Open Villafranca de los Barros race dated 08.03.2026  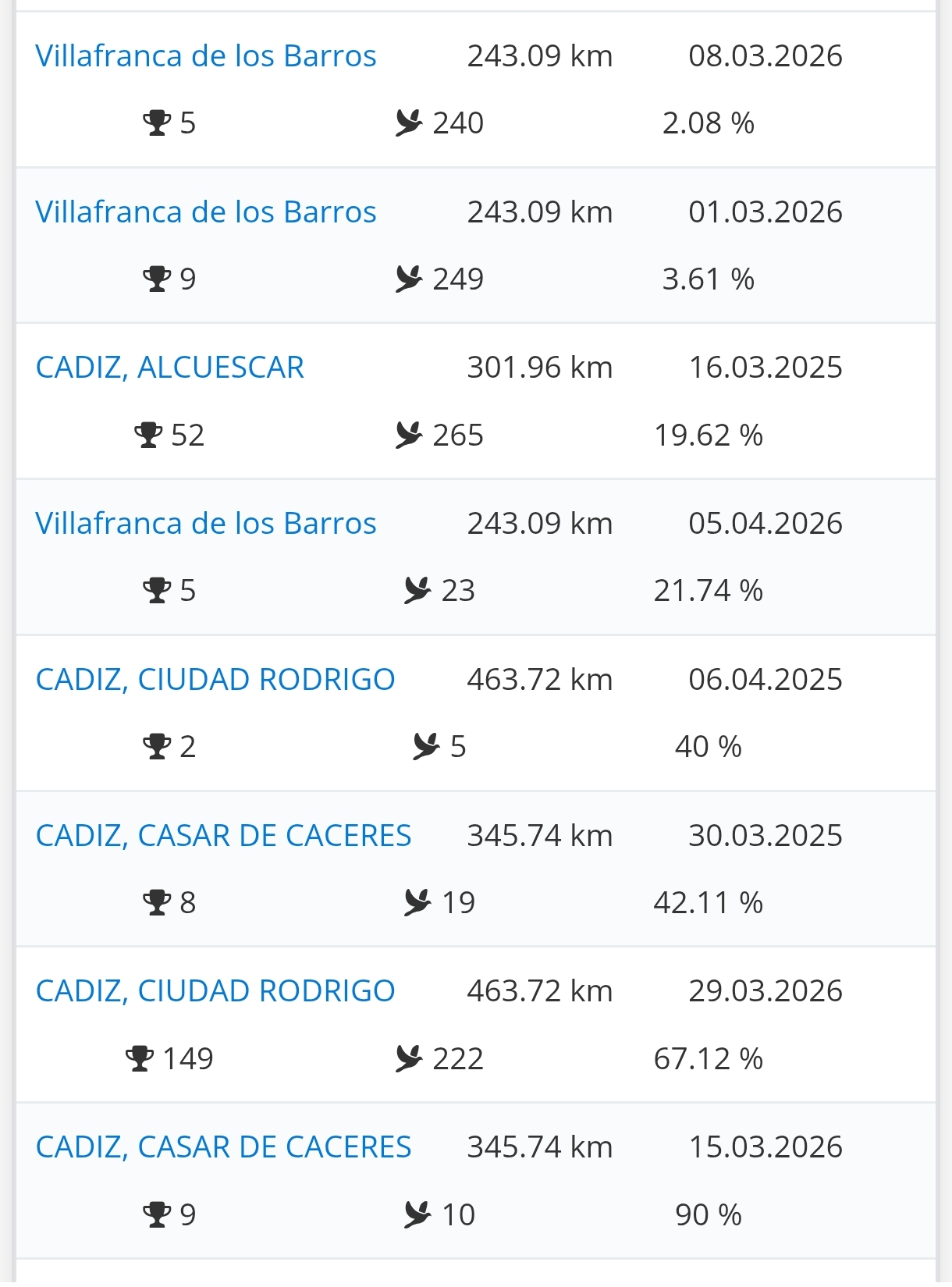point(206,56)
